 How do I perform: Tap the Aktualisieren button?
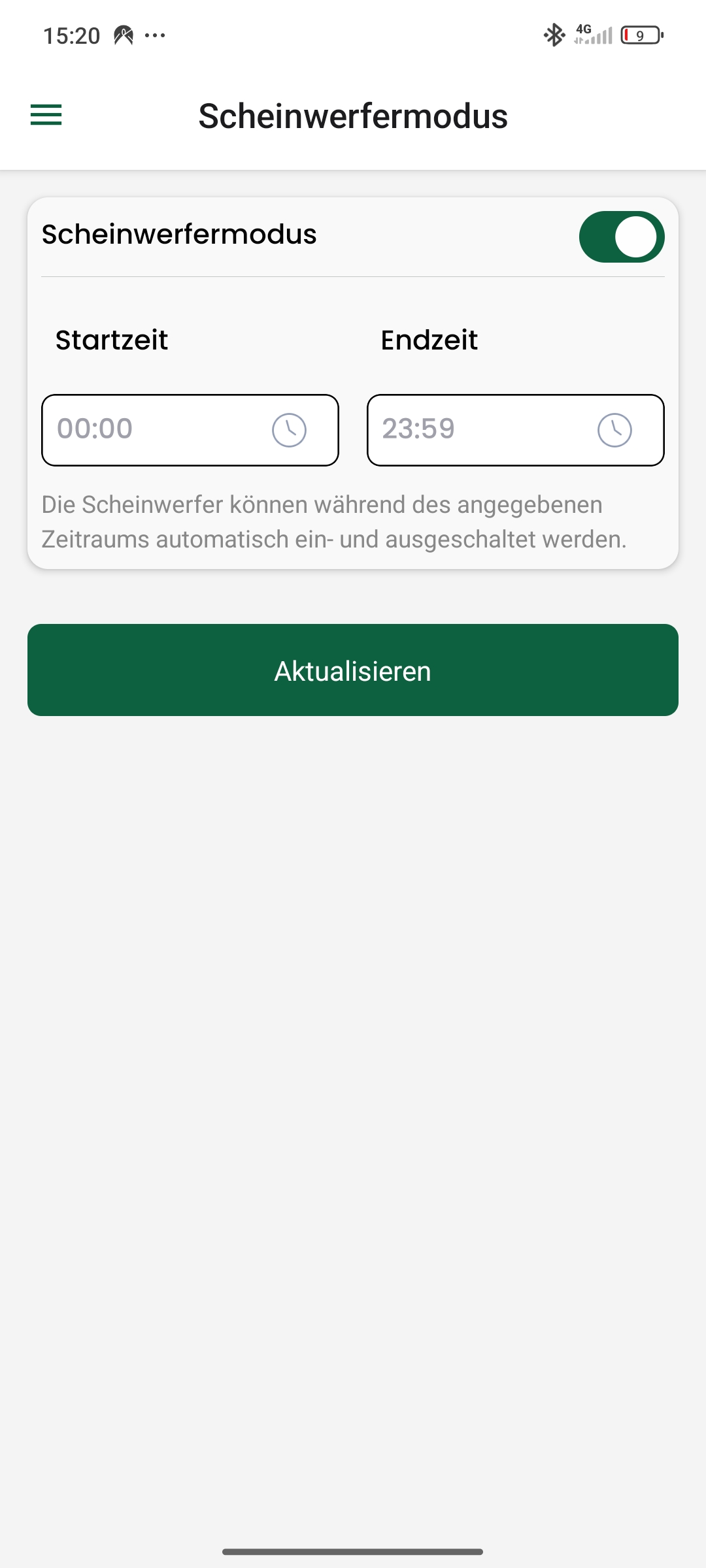click(x=353, y=670)
